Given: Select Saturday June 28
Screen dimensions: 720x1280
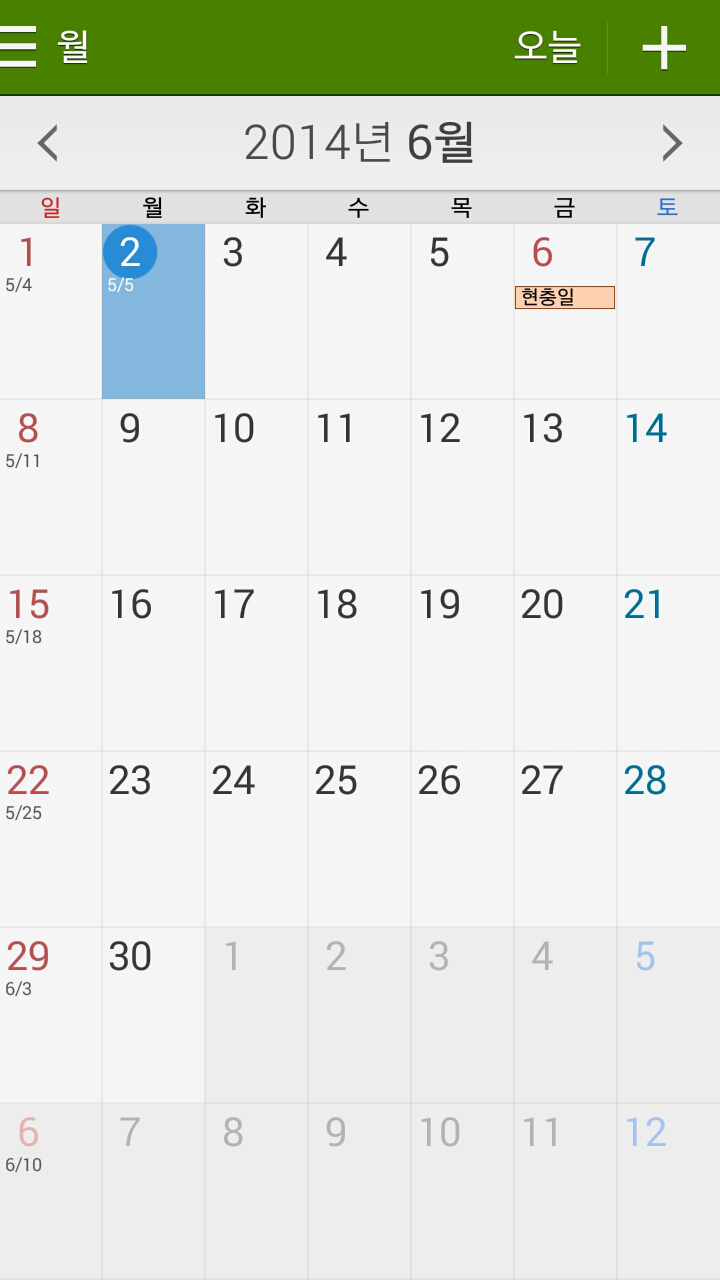Looking at the screenshot, I should [668, 838].
